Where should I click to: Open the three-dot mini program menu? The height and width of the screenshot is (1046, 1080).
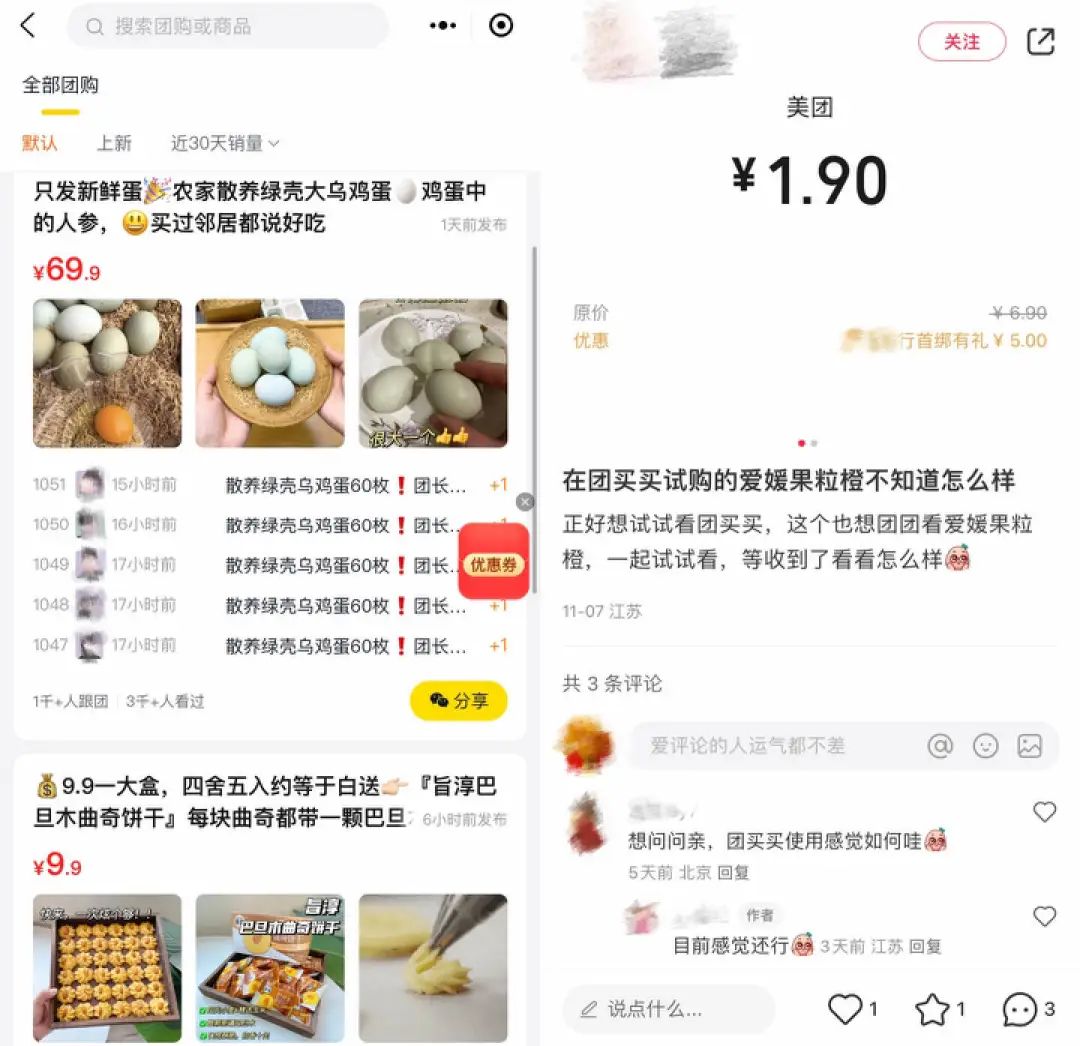tap(442, 26)
